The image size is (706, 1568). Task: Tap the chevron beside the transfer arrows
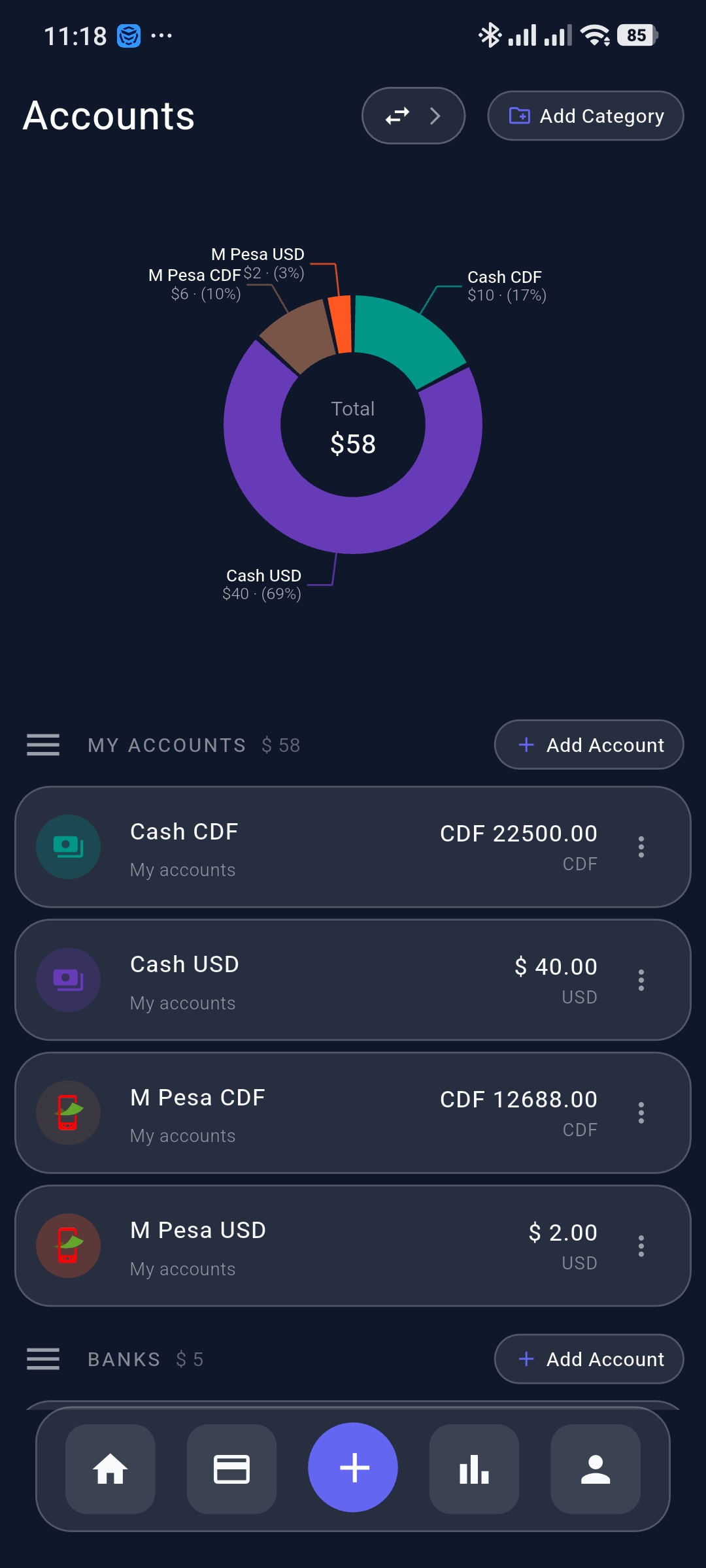[436, 115]
